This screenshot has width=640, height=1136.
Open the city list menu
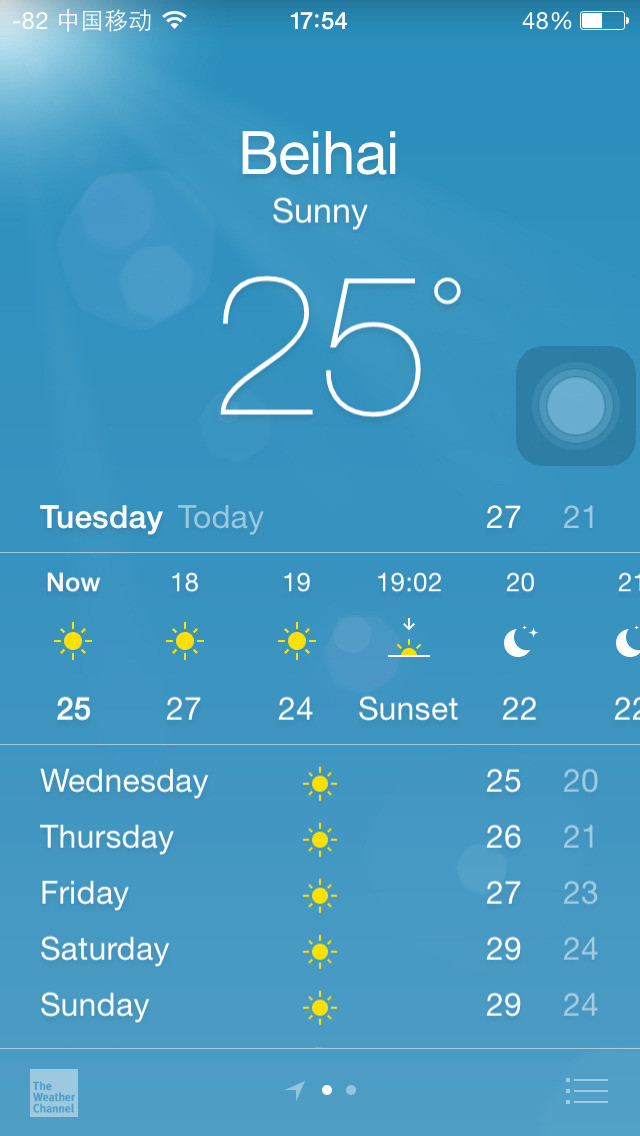[586, 1090]
